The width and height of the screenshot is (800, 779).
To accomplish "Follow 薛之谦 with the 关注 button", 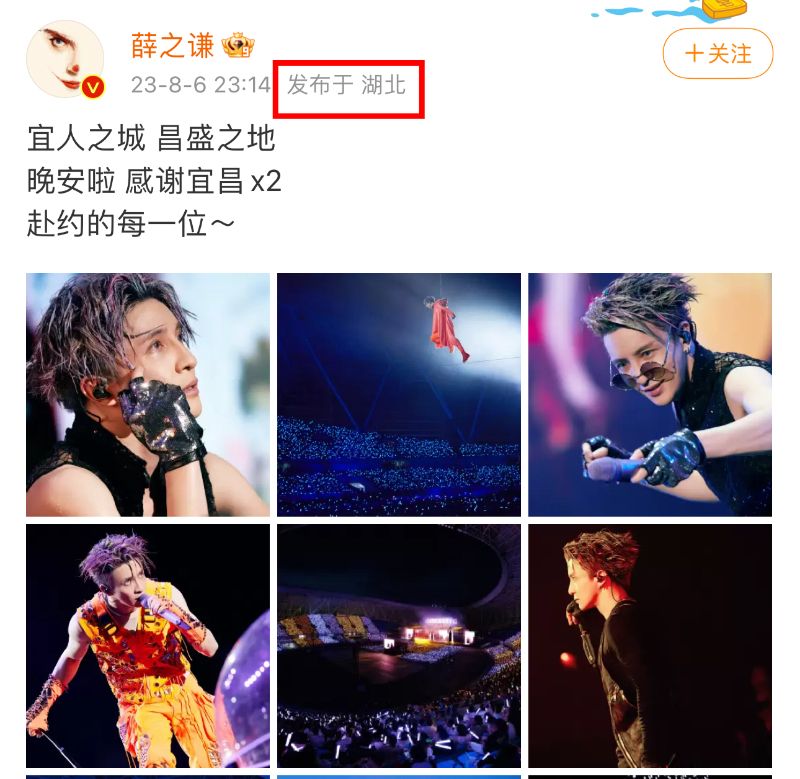I will click(x=717, y=53).
